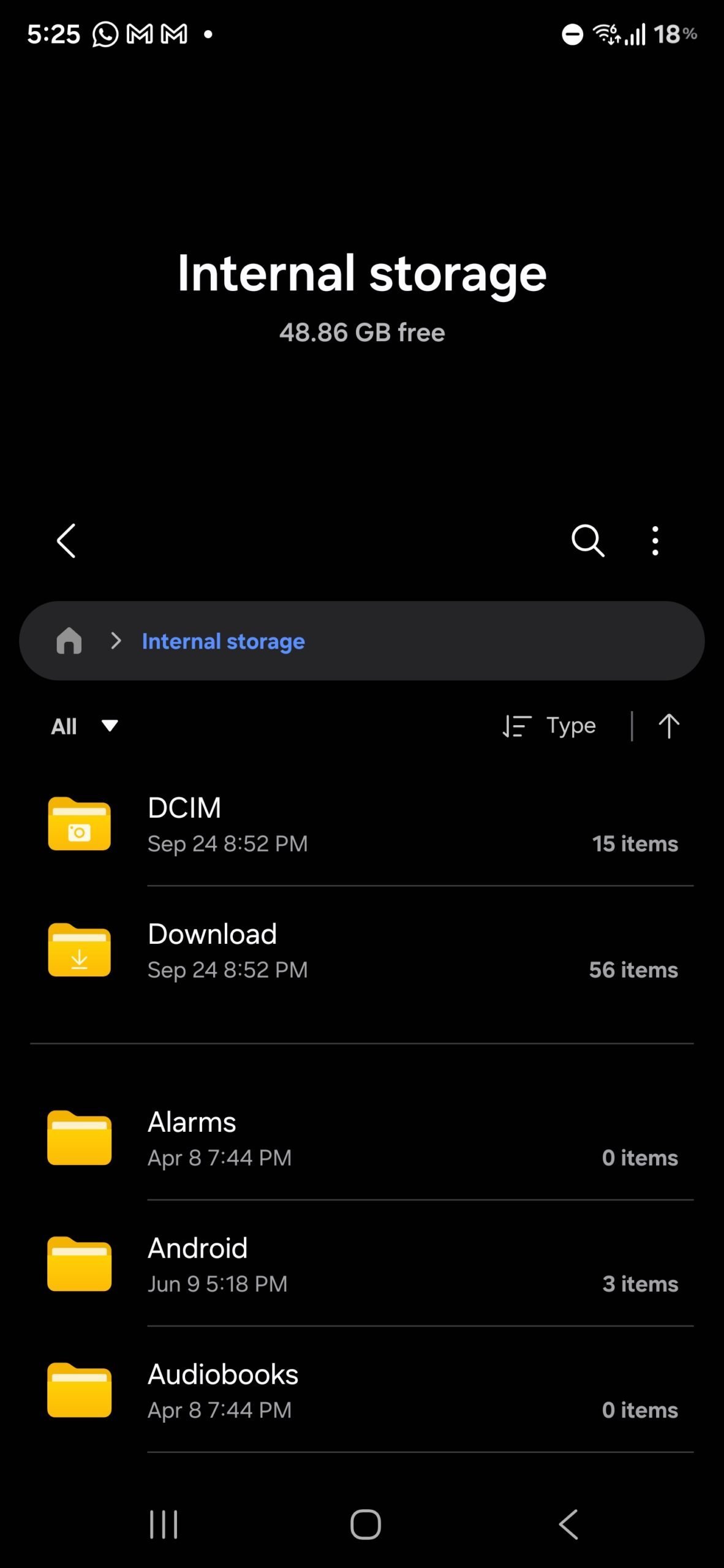Tap the back arrow to leave Internal storage
Viewport: 724px width, 1568px height.
pyautogui.click(x=66, y=540)
